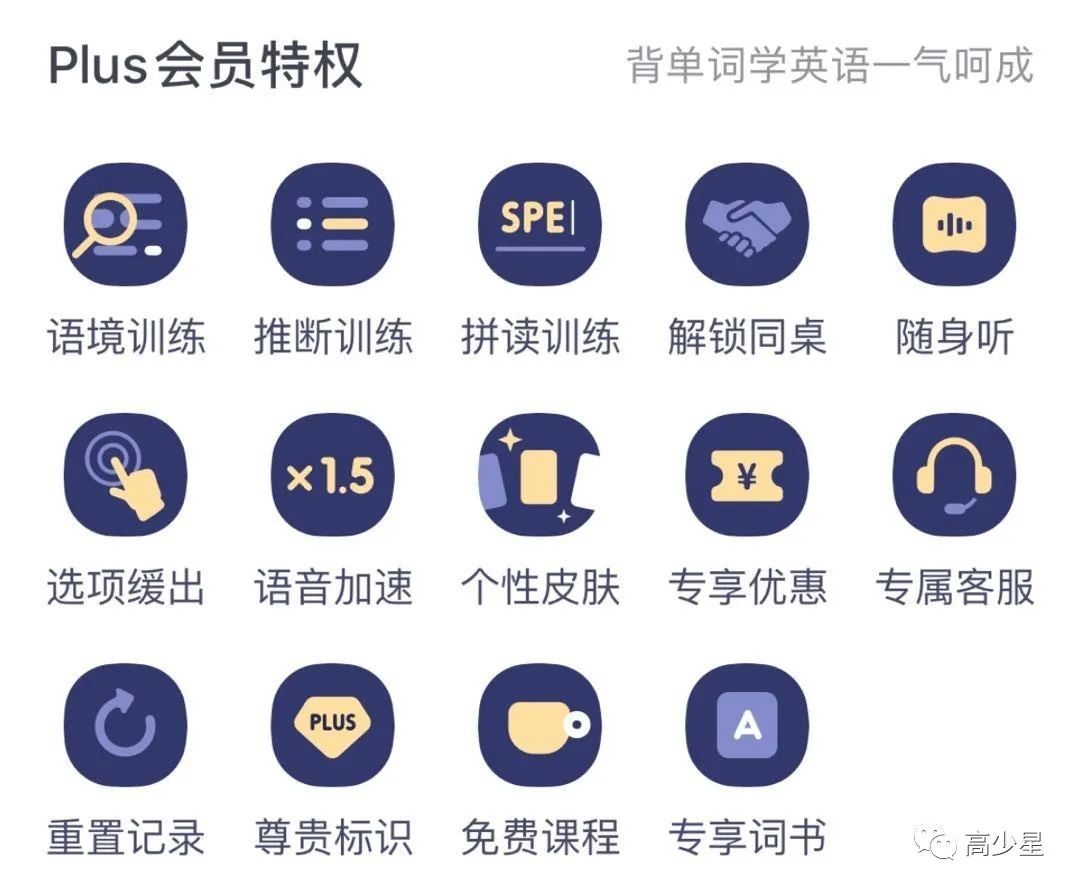The height and width of the screenshot is (892, 1080).
Task: Select 拼读训练 feature
Action: (x=540, y=225)
